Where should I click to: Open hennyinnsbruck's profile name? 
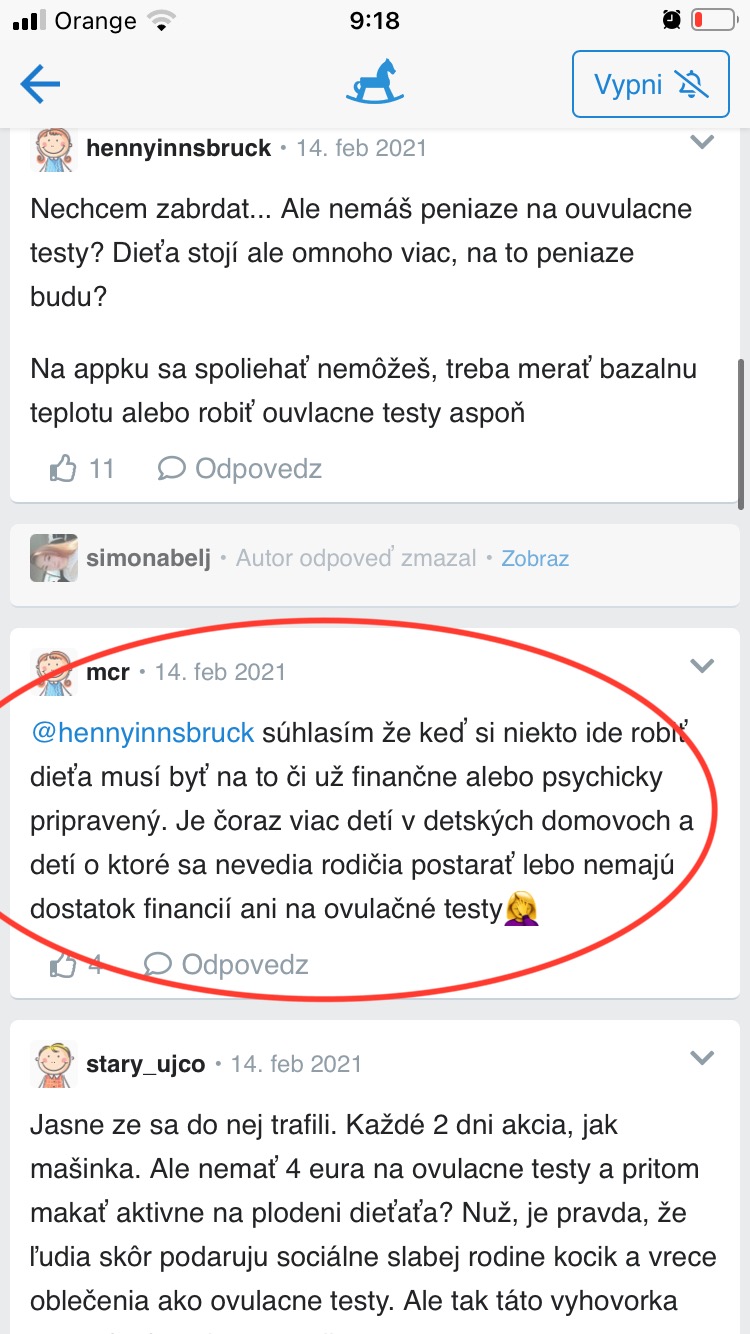(178, 148)
